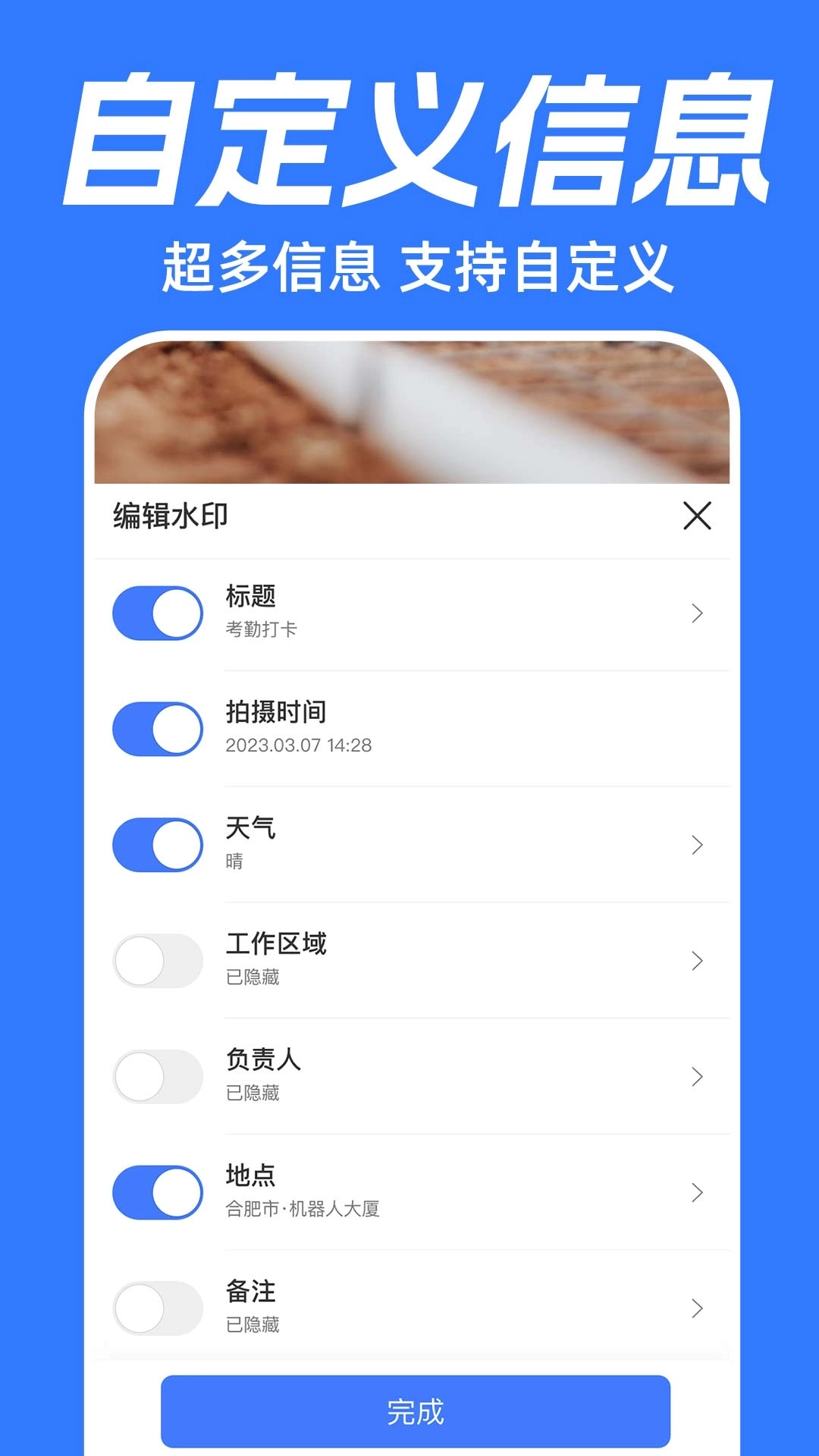Enable the 工作区域 switch

point(157,961)
